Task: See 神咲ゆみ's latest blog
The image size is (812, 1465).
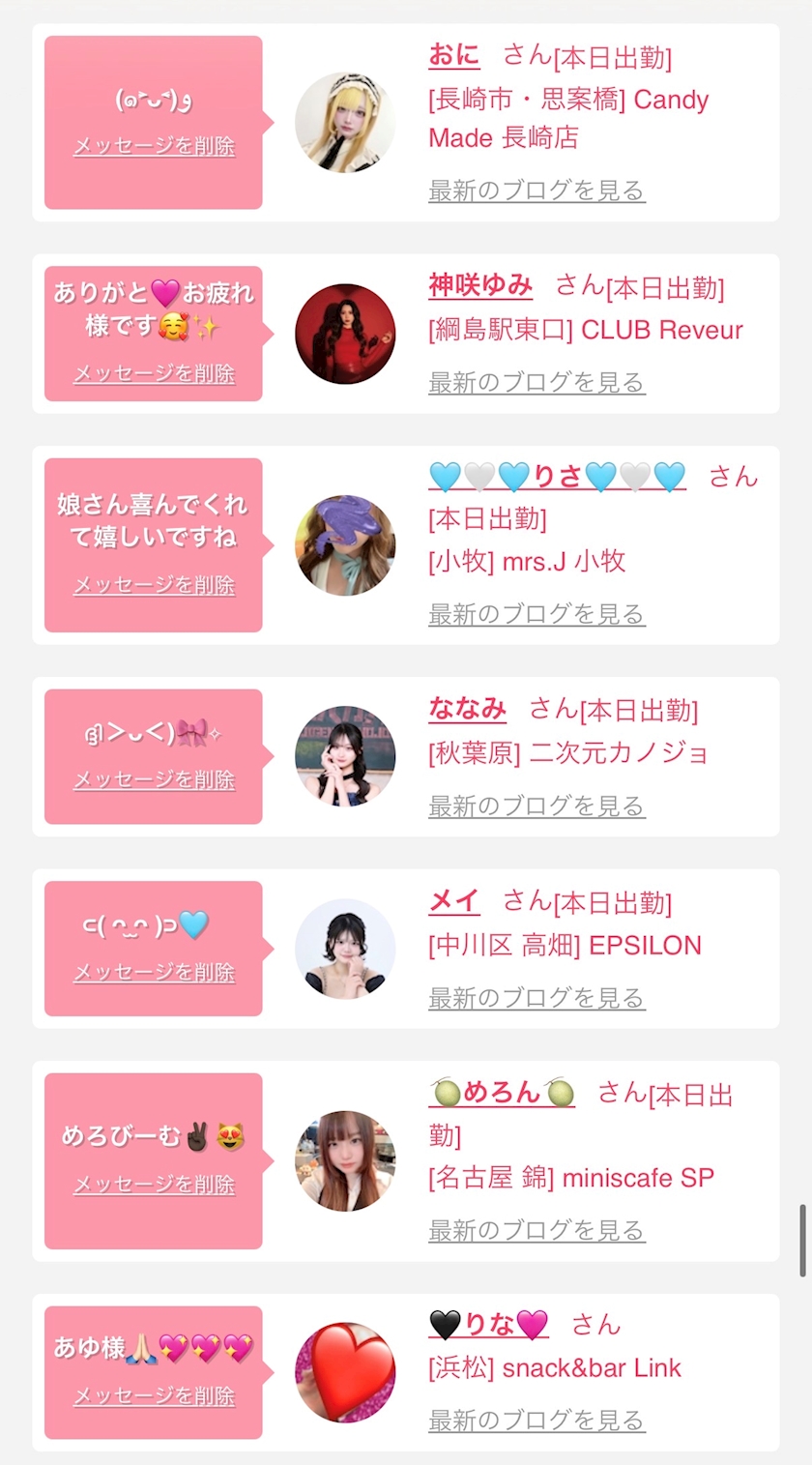Action: (536, 383)
